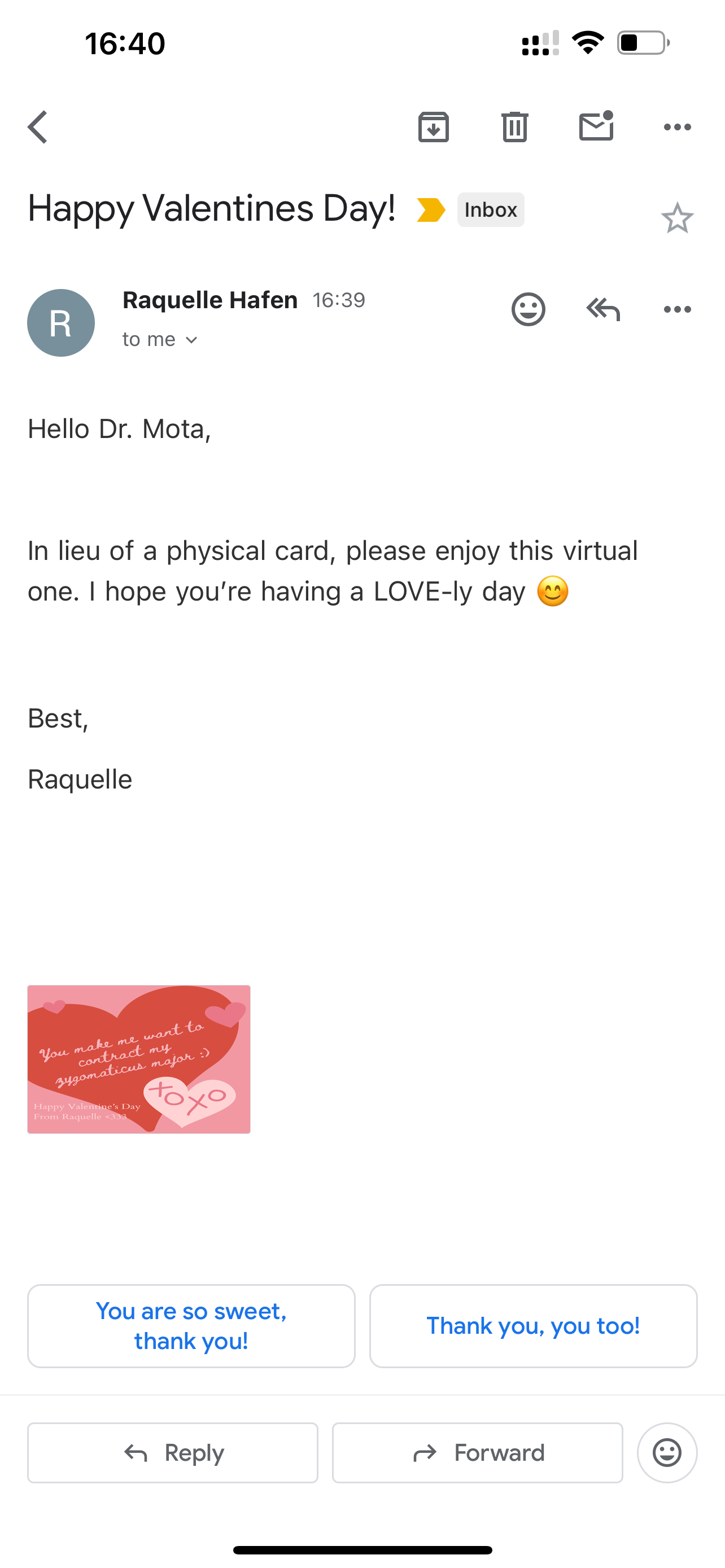Mark this email as unread
725x1568 pixels.
[x=596, y=126]
